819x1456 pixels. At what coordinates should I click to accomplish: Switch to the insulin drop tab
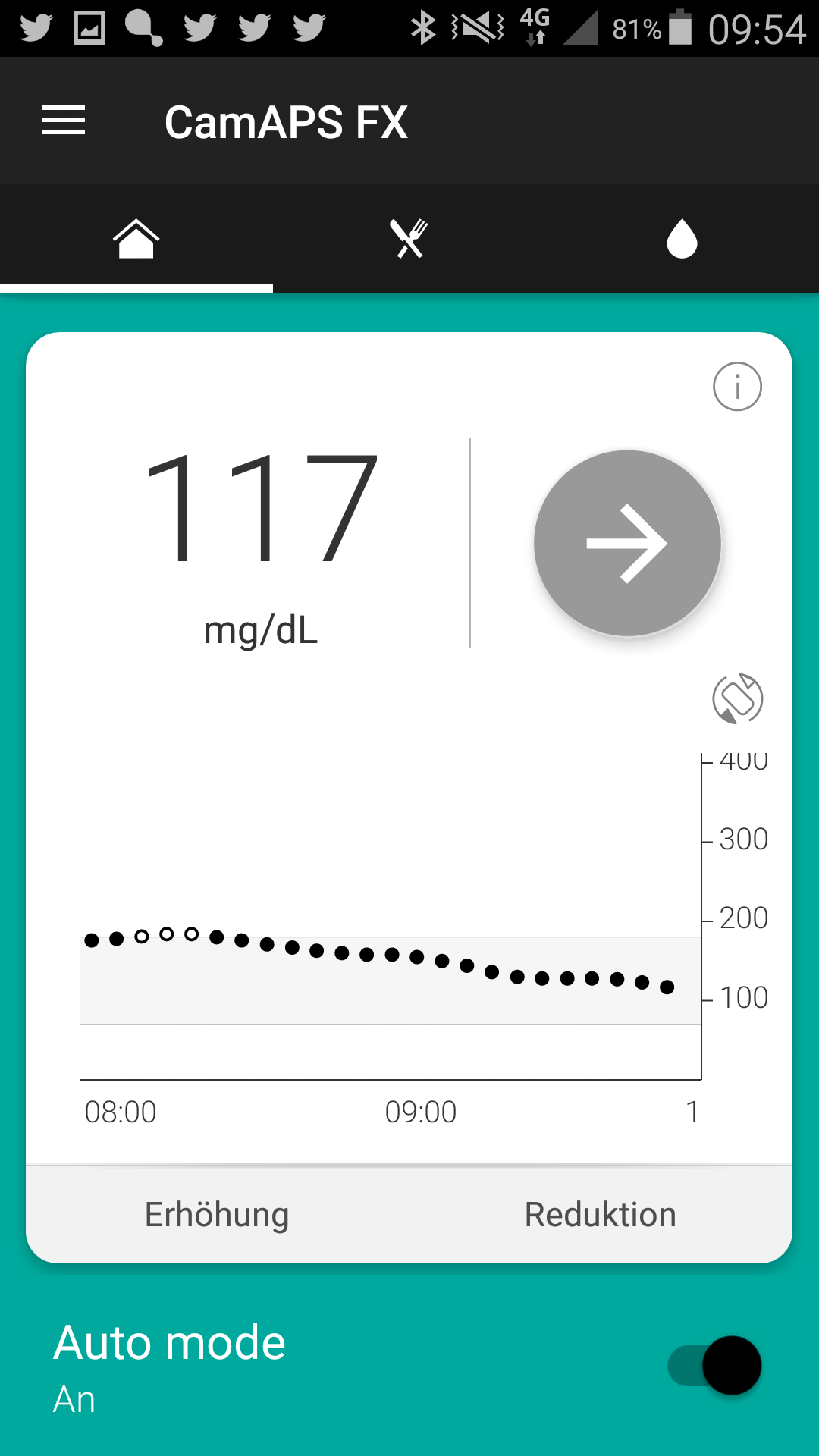click(x=682, y=239)
